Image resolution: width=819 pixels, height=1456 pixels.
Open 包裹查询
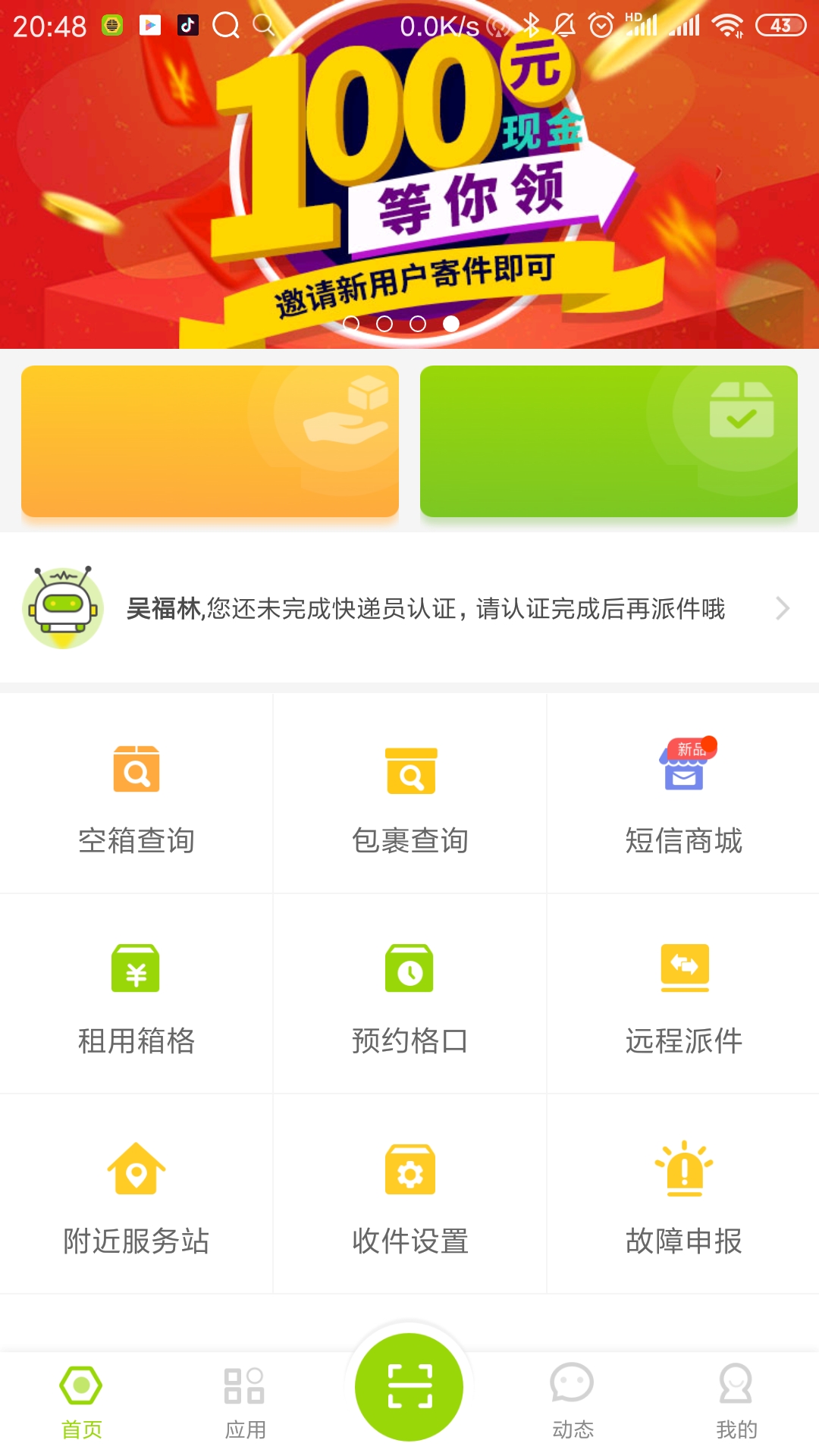[409, 795]
